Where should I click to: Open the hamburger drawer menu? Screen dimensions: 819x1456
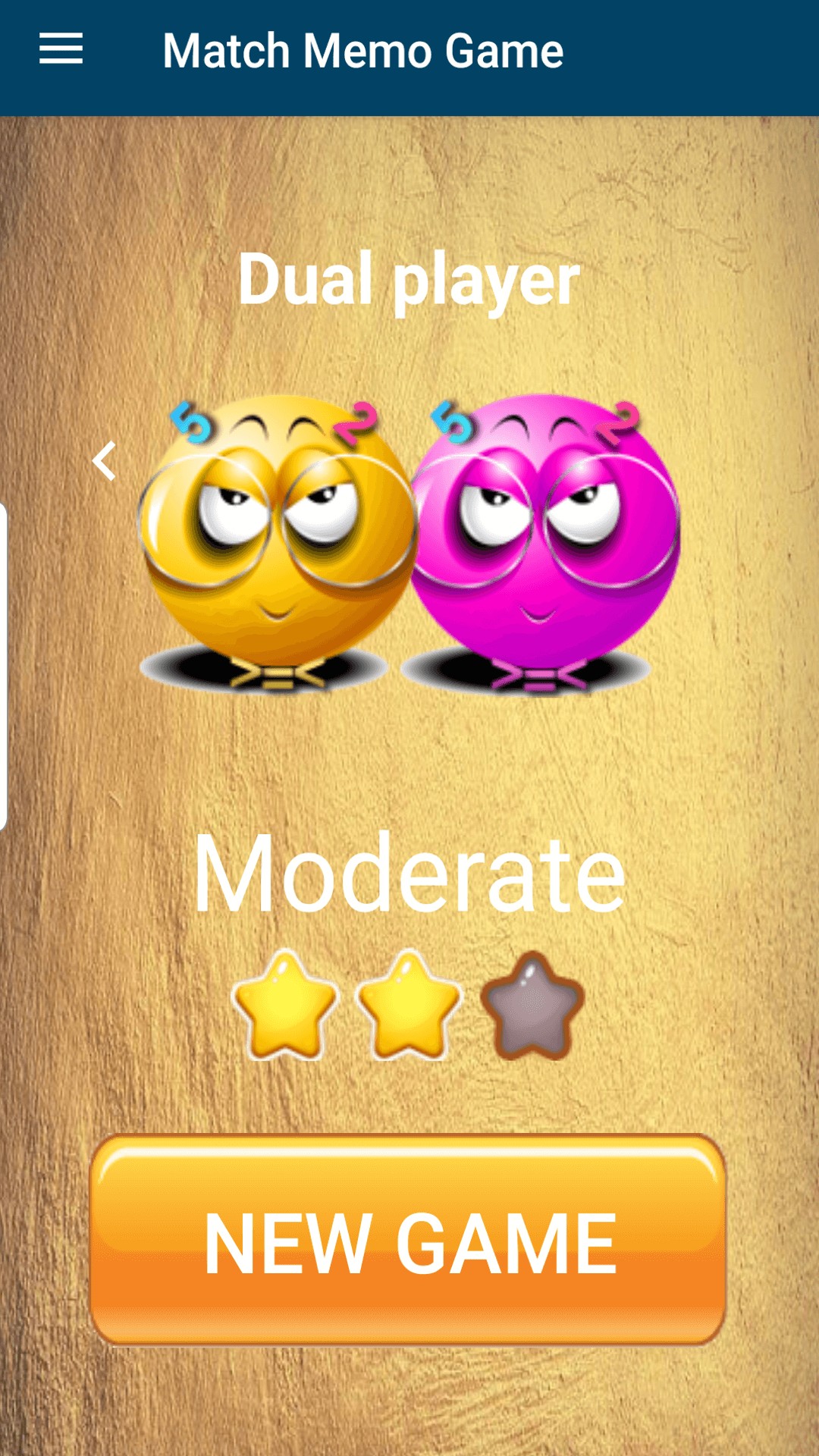[x=61, y=49]
